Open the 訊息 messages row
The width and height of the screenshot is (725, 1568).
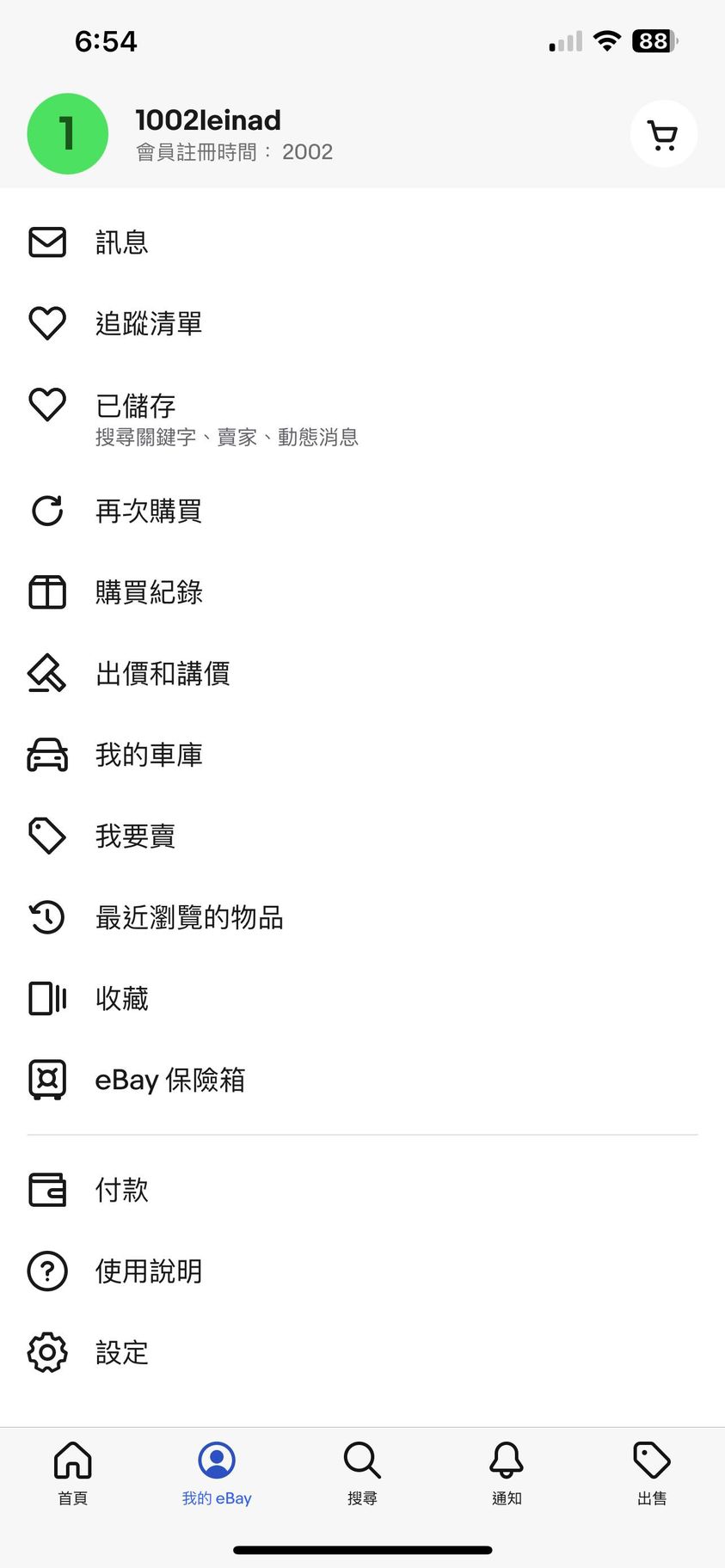121,242
